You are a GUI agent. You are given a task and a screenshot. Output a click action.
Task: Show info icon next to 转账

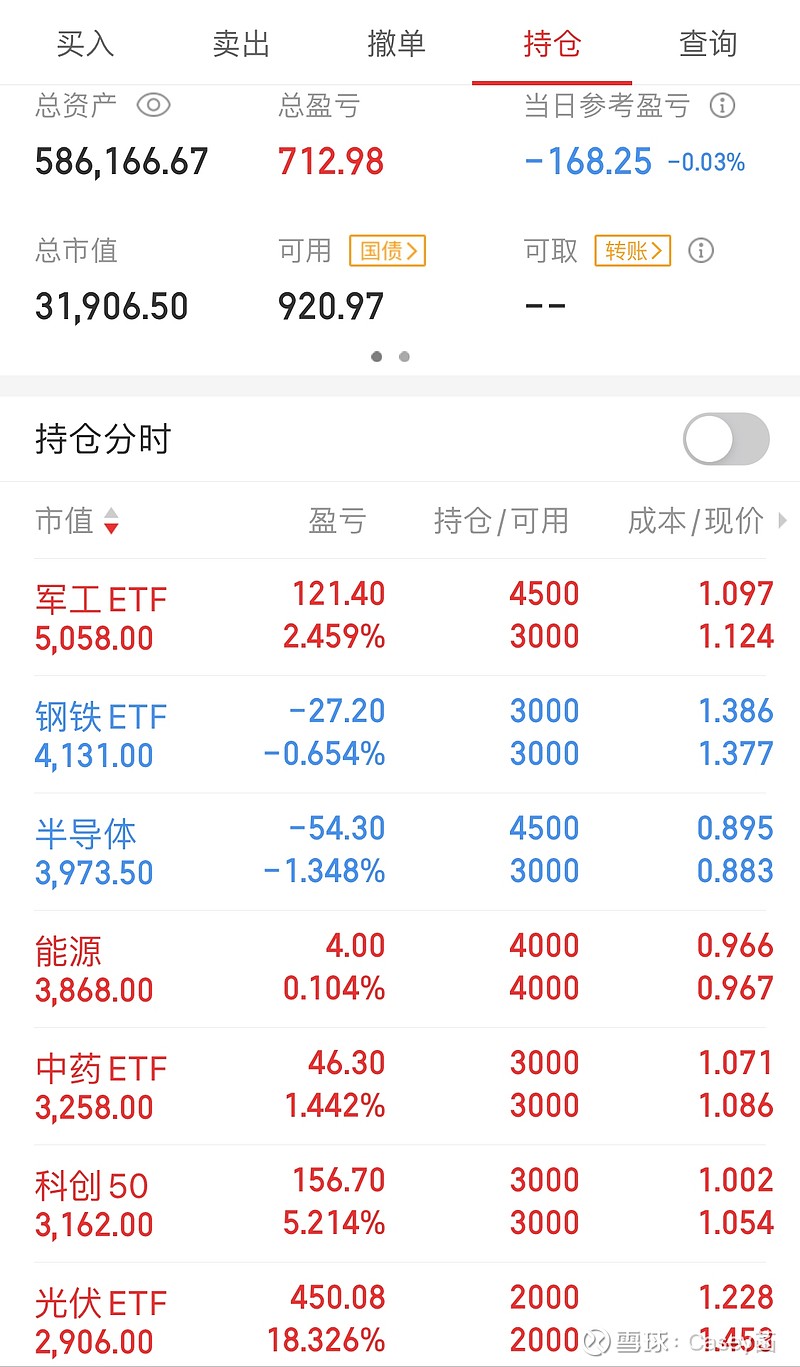coord(701,251)
